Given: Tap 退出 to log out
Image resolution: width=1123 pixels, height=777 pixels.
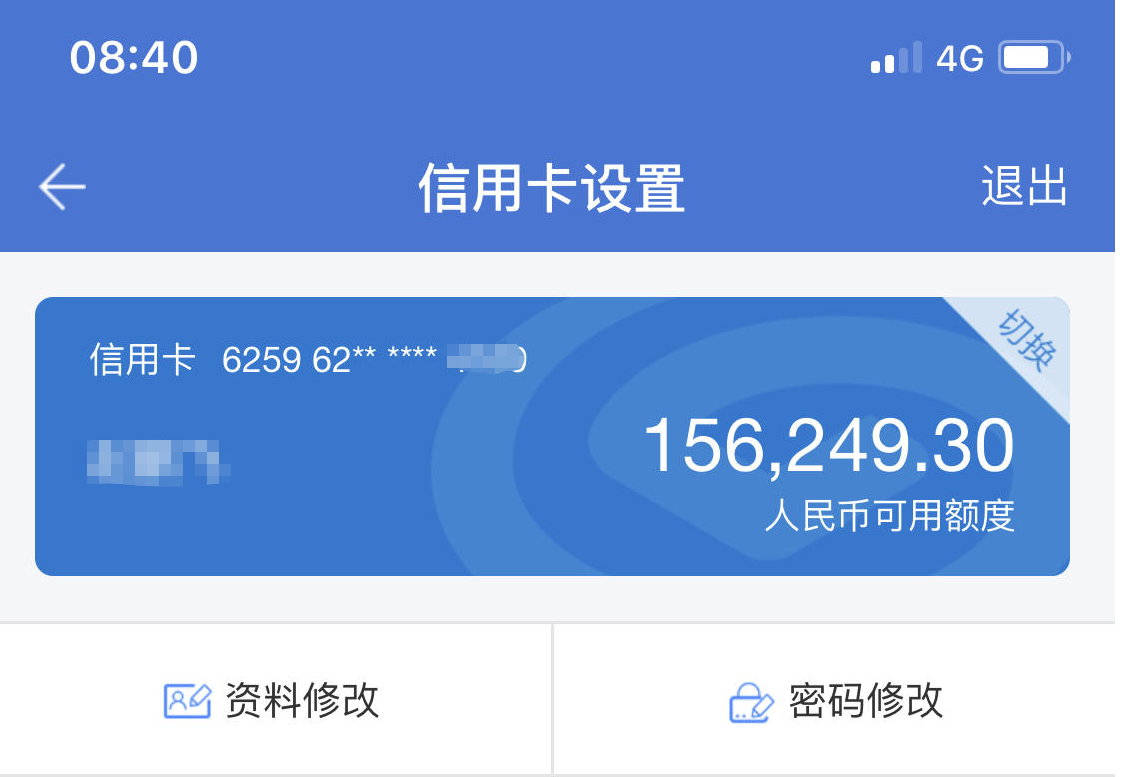Looking at the screenshot, I should [1024, 187].
